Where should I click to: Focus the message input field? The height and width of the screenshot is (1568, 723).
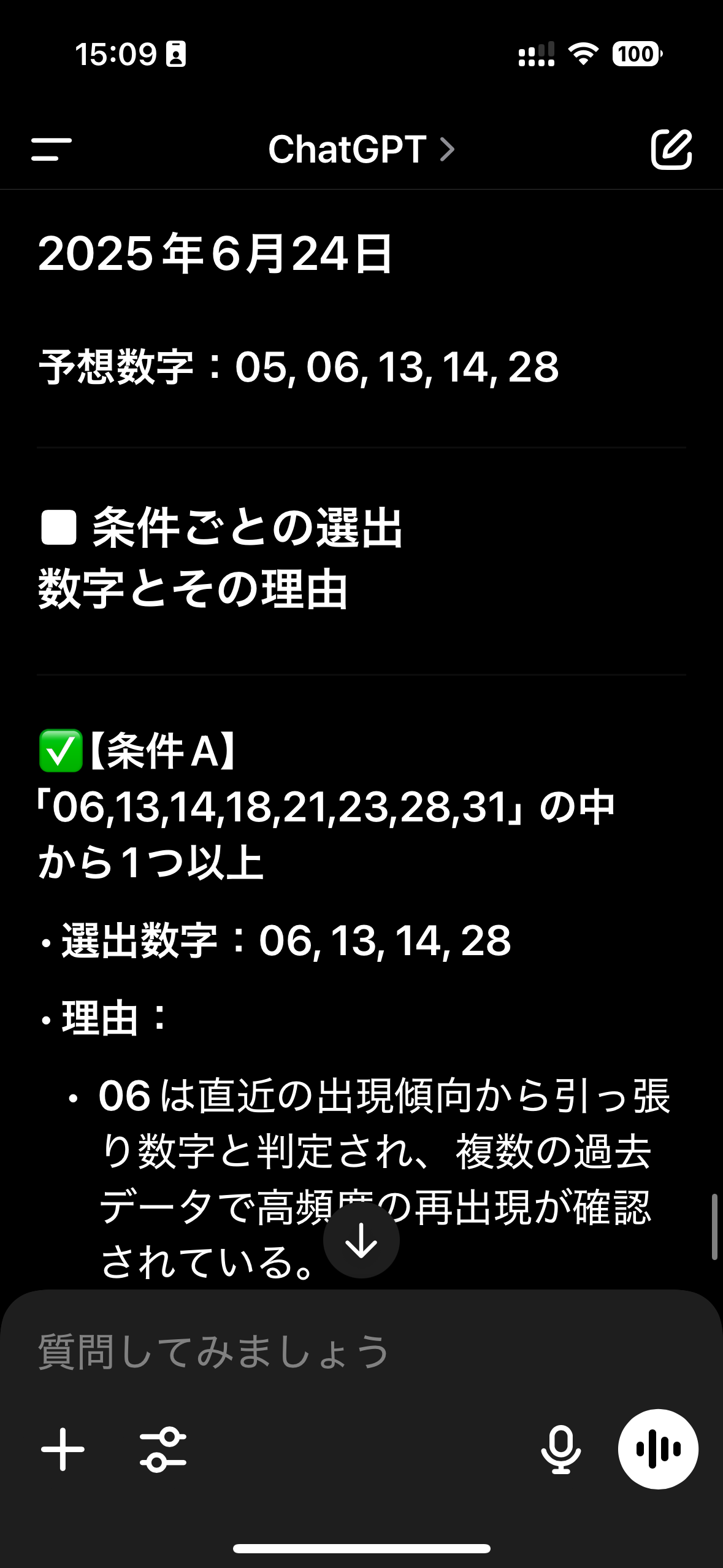click(x=361, y=1352)
